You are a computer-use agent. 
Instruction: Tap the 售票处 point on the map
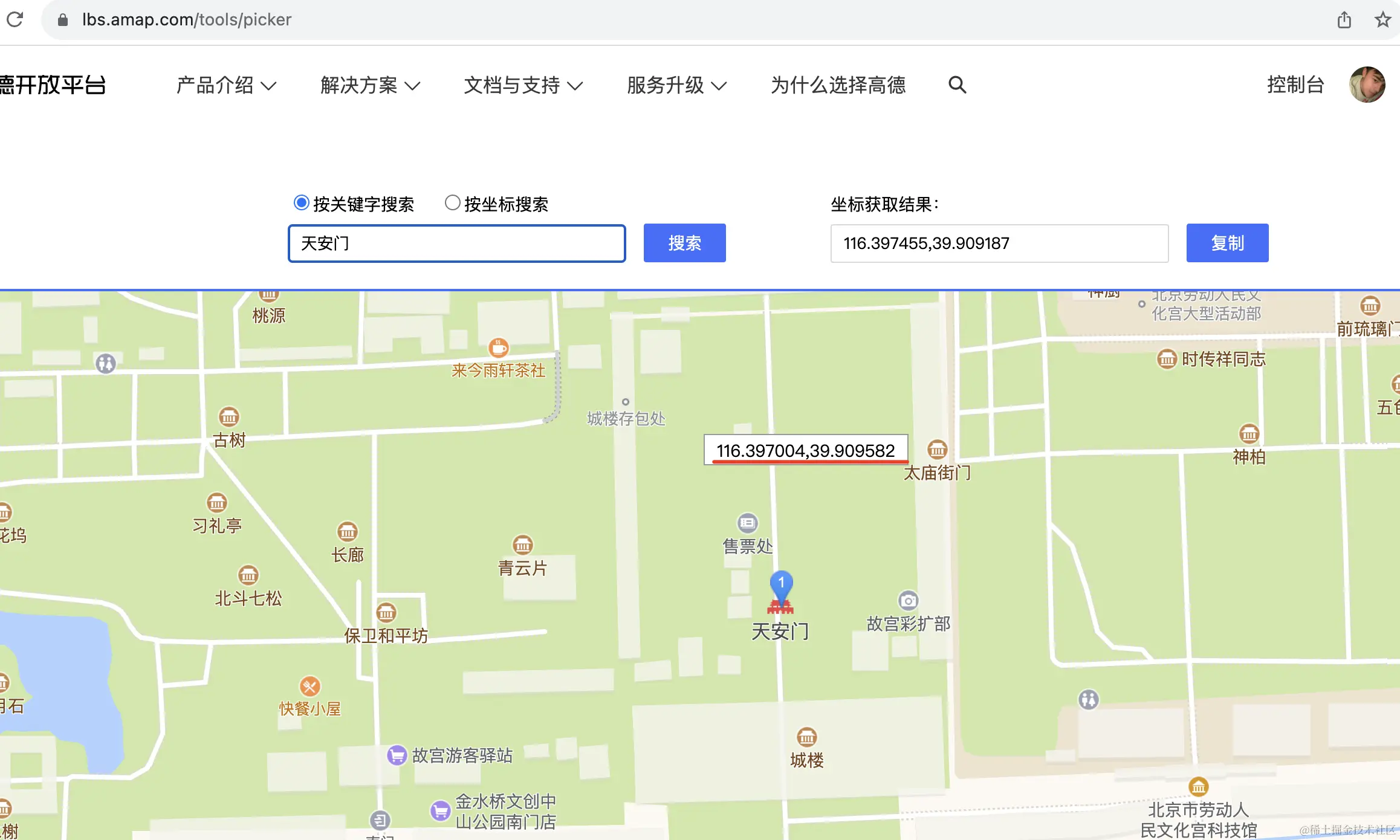pyautogui.click(x=748, y=523)
